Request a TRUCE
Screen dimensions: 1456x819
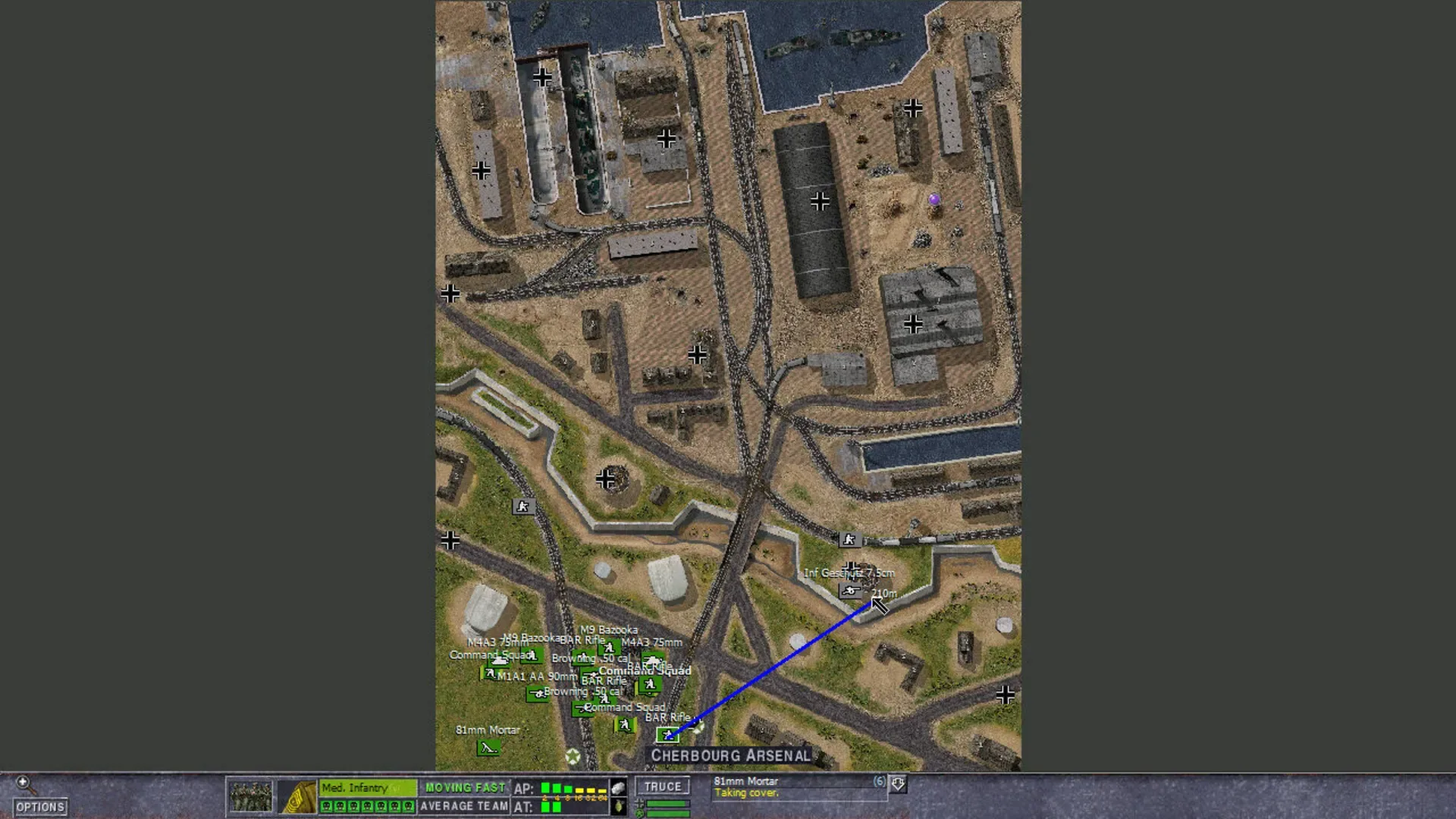pyautogui.click(x=662, y=786)
